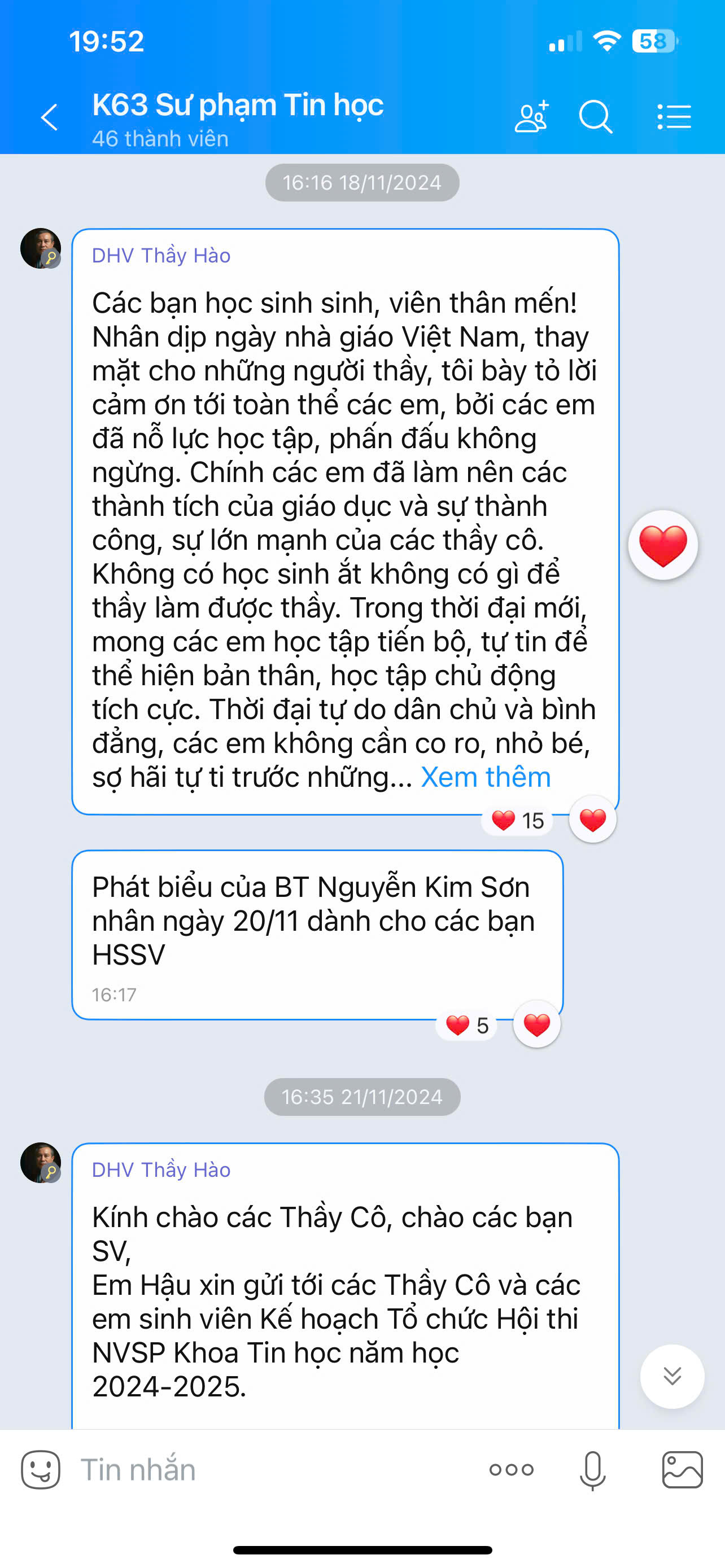Viewport: 725px width, 1568px height.
Task: Open the group options menu
Action: coord(674,116)
